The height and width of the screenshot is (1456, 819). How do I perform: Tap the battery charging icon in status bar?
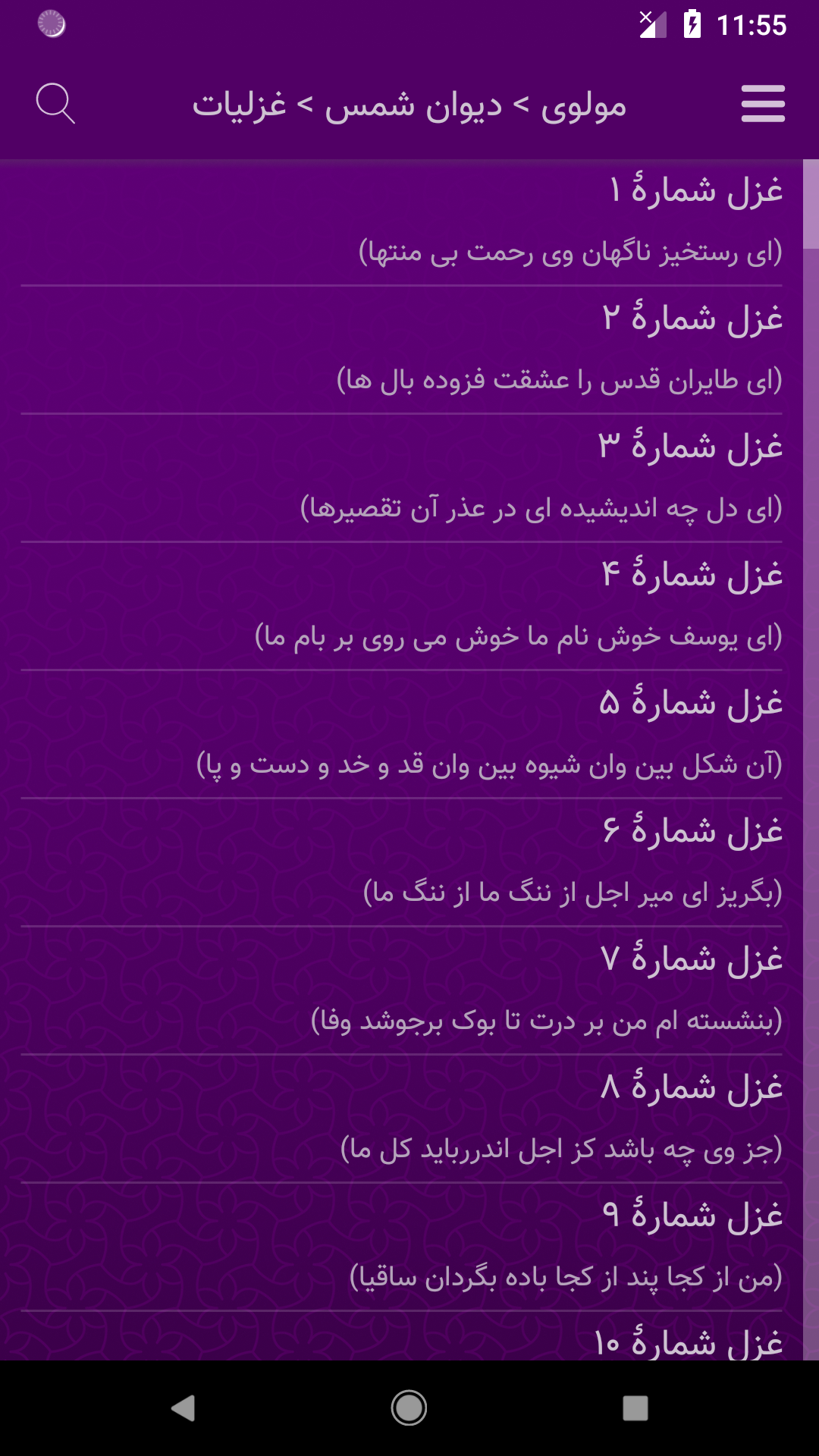coord(692,23)
